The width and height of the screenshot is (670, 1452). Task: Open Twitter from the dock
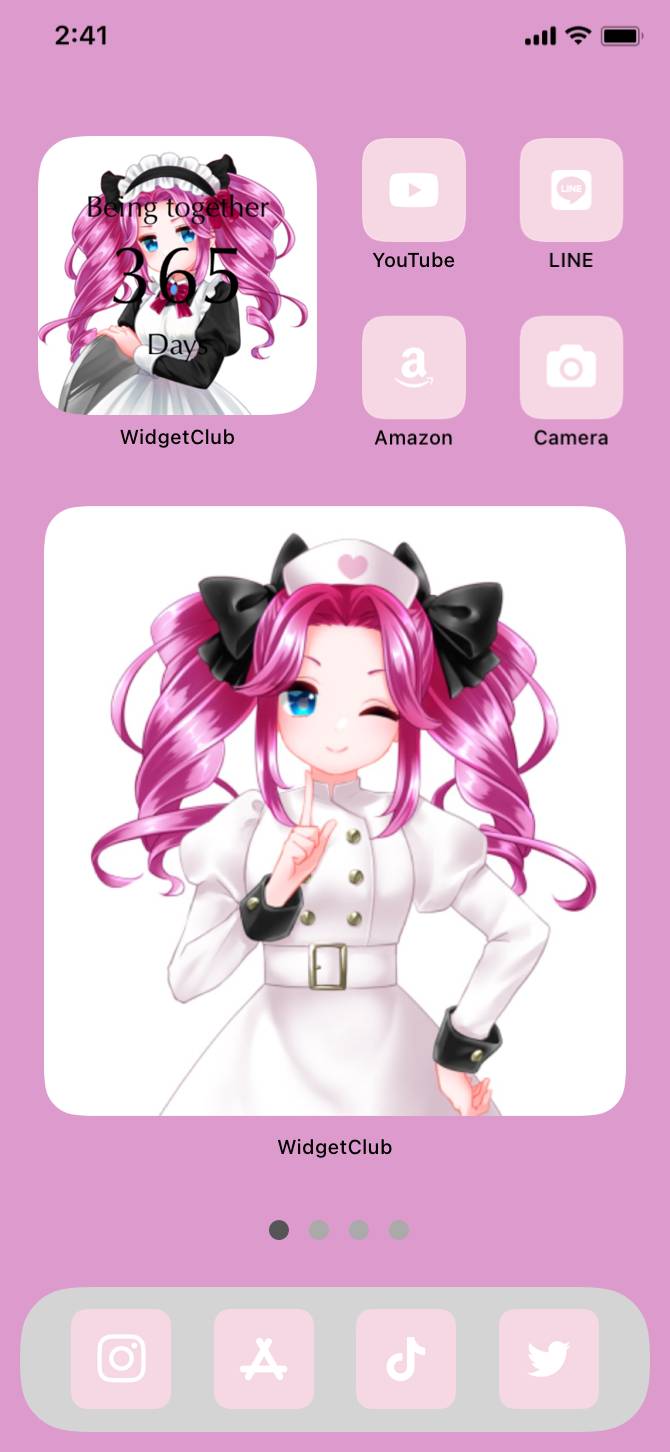[x=549, y=1359]
